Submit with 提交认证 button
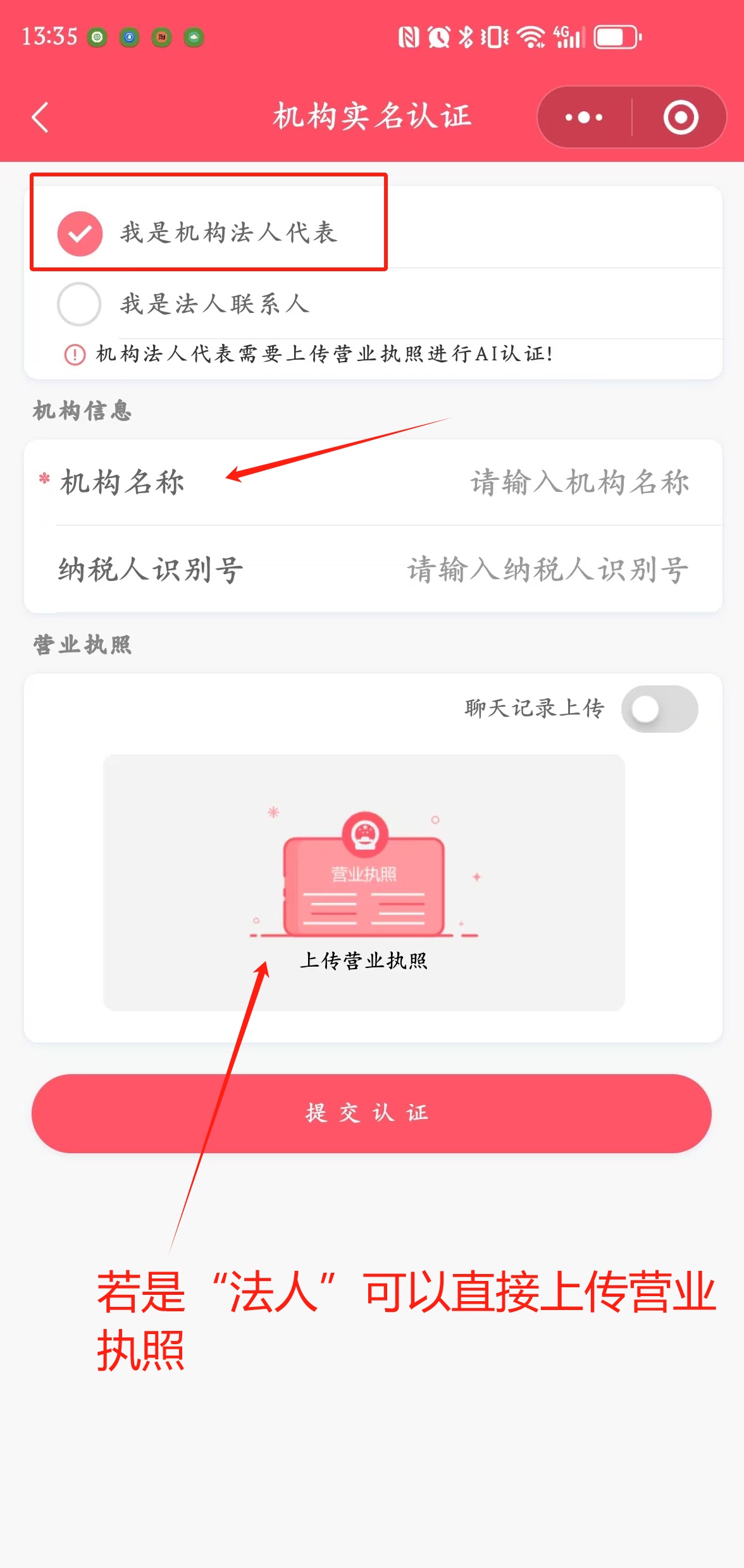The height and width of the screenshot is (1568, 744). [371, 1113]
